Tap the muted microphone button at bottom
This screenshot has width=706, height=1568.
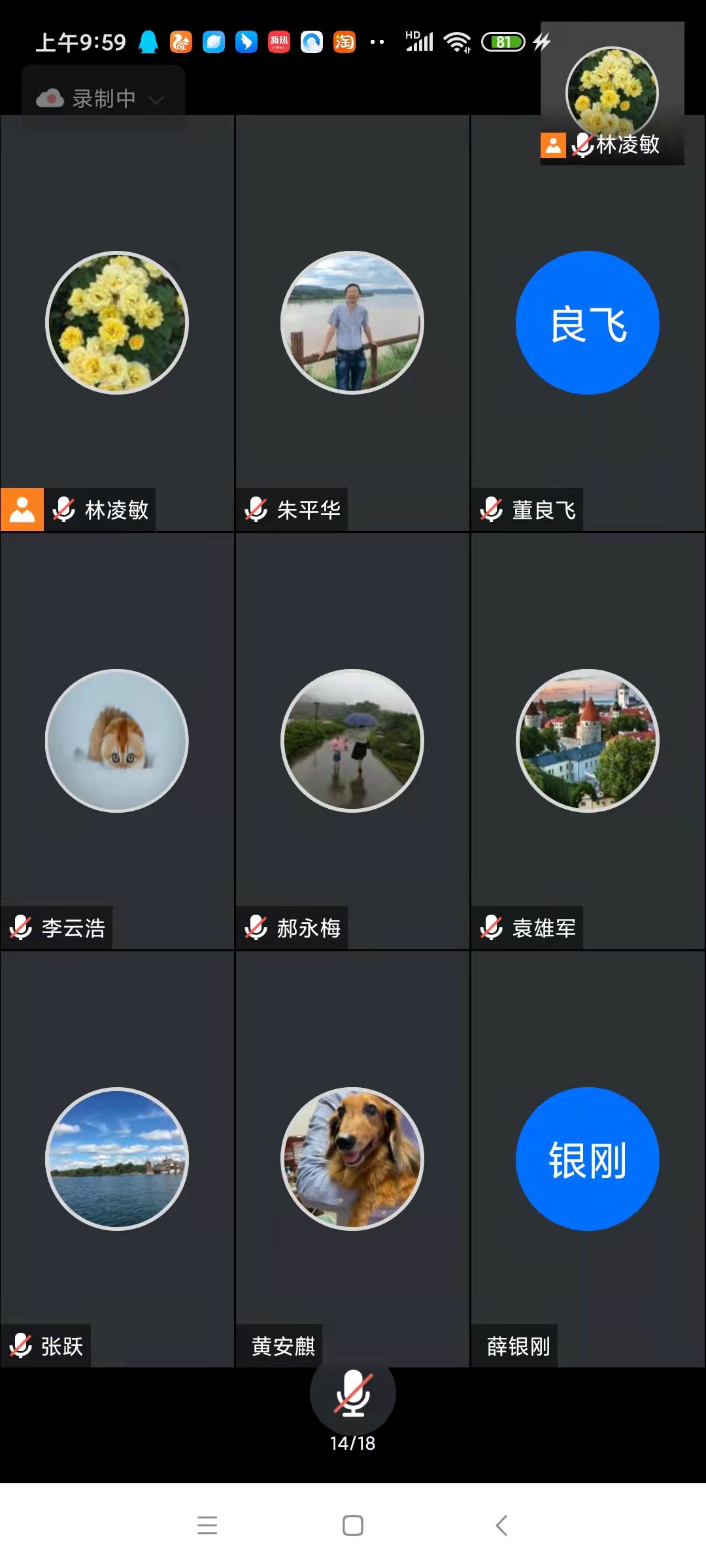point(353,1393)
